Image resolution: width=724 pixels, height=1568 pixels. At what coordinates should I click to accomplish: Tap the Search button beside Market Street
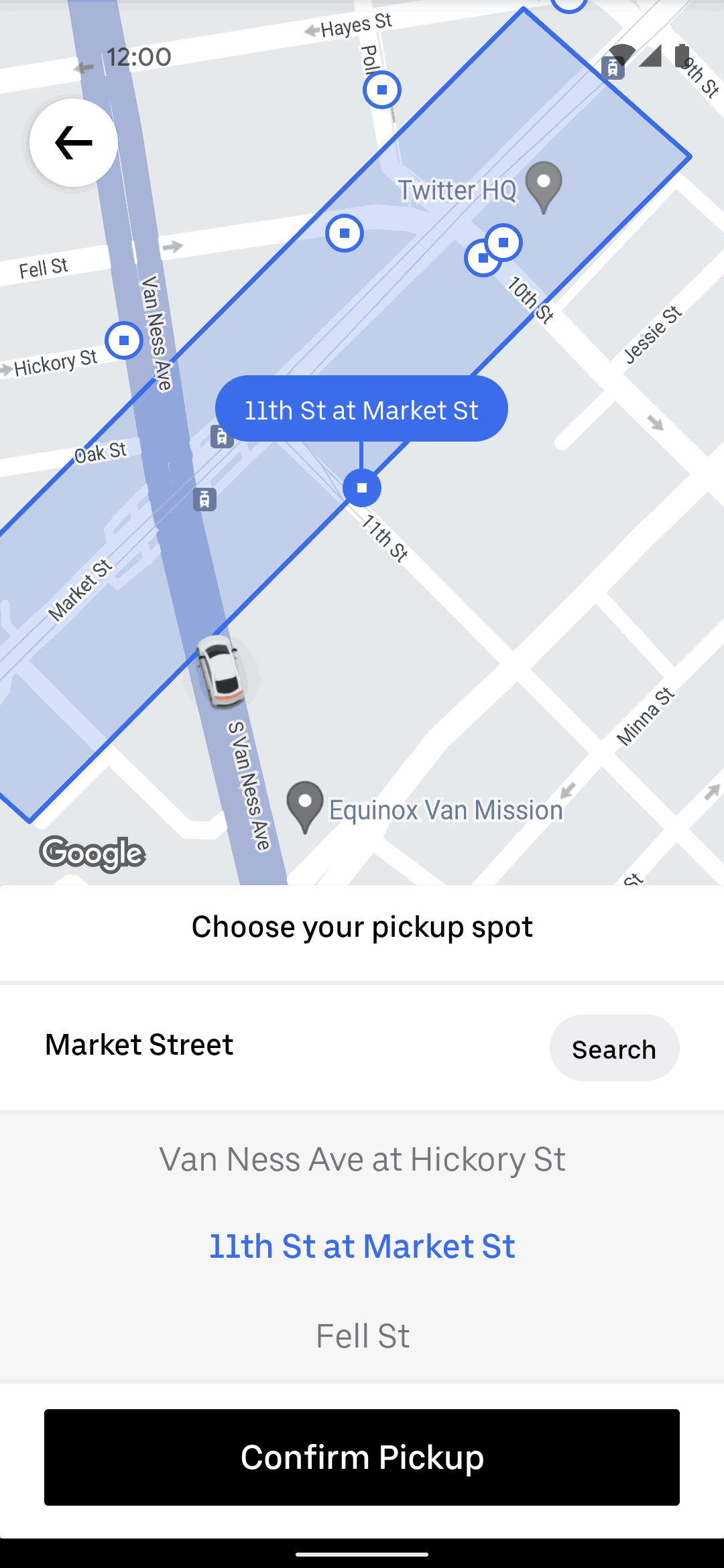click(613, 1049)
